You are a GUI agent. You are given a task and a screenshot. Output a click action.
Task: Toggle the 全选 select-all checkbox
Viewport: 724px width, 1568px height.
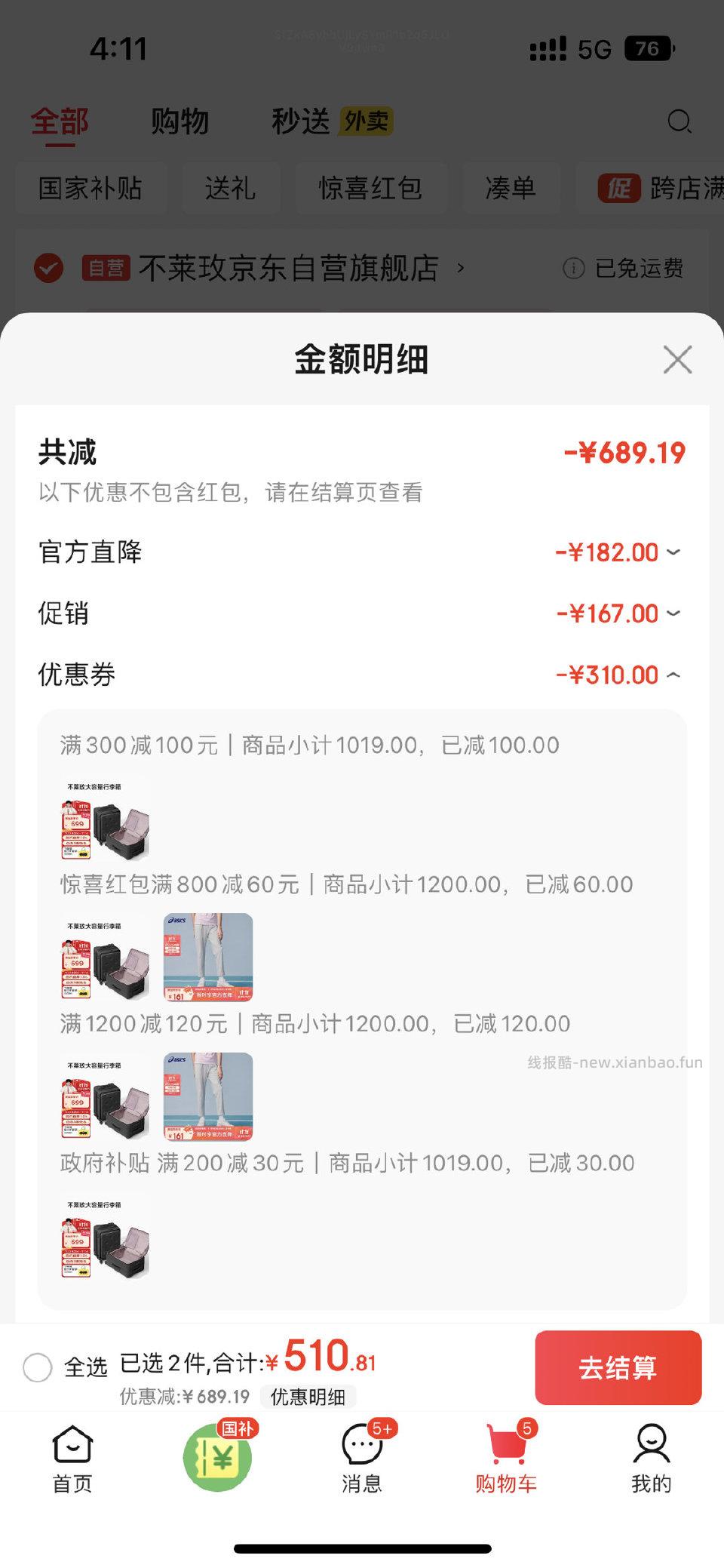coord(38,1367)
